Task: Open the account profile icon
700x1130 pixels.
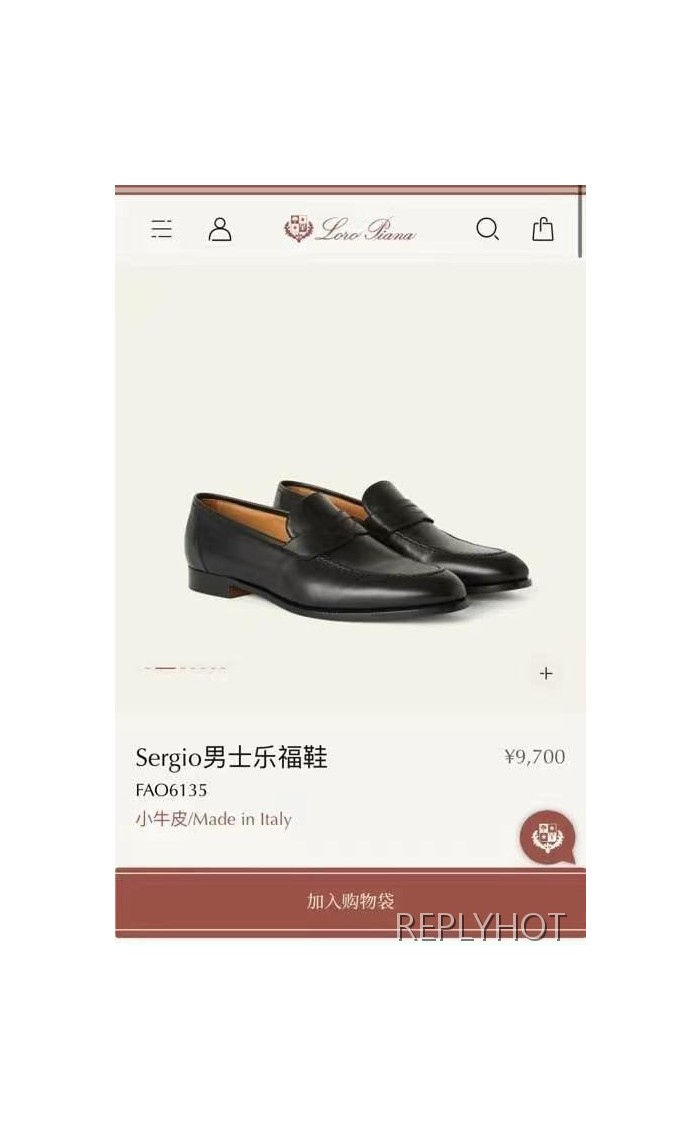Action: pyautogui.click(x=220, y=230)
